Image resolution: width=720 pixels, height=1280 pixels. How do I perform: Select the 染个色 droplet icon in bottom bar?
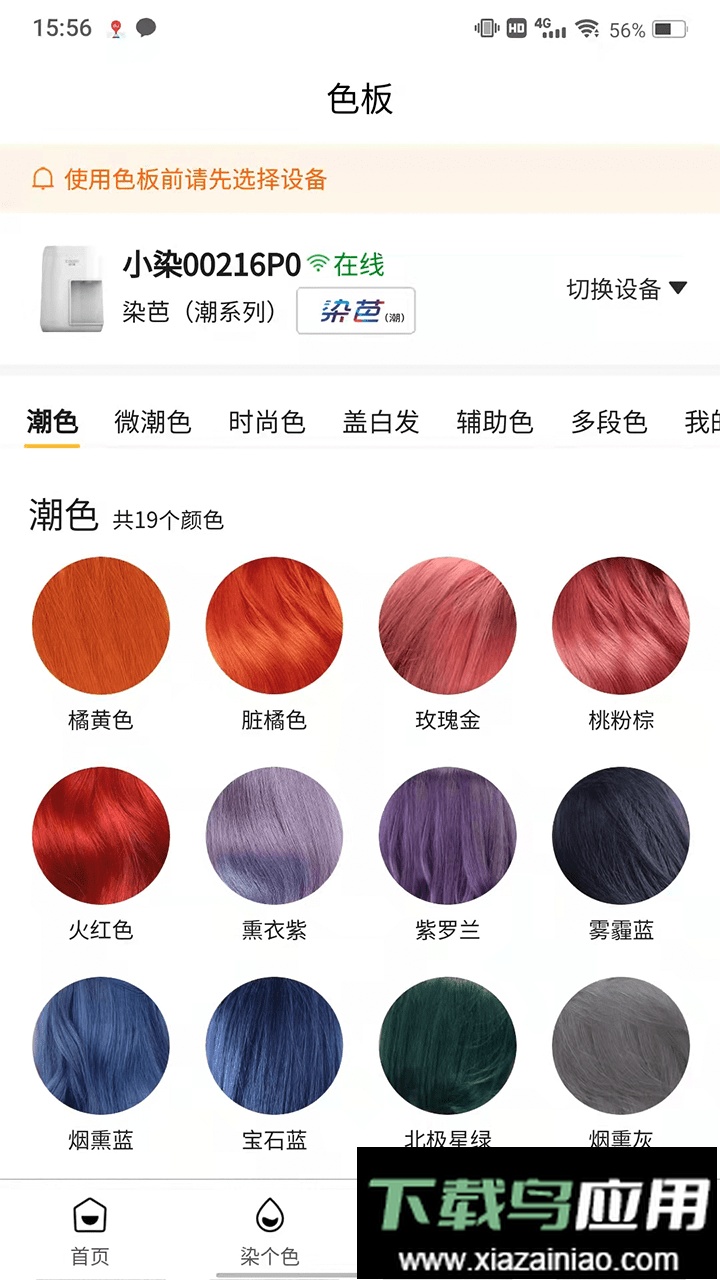coord(270,1212)
